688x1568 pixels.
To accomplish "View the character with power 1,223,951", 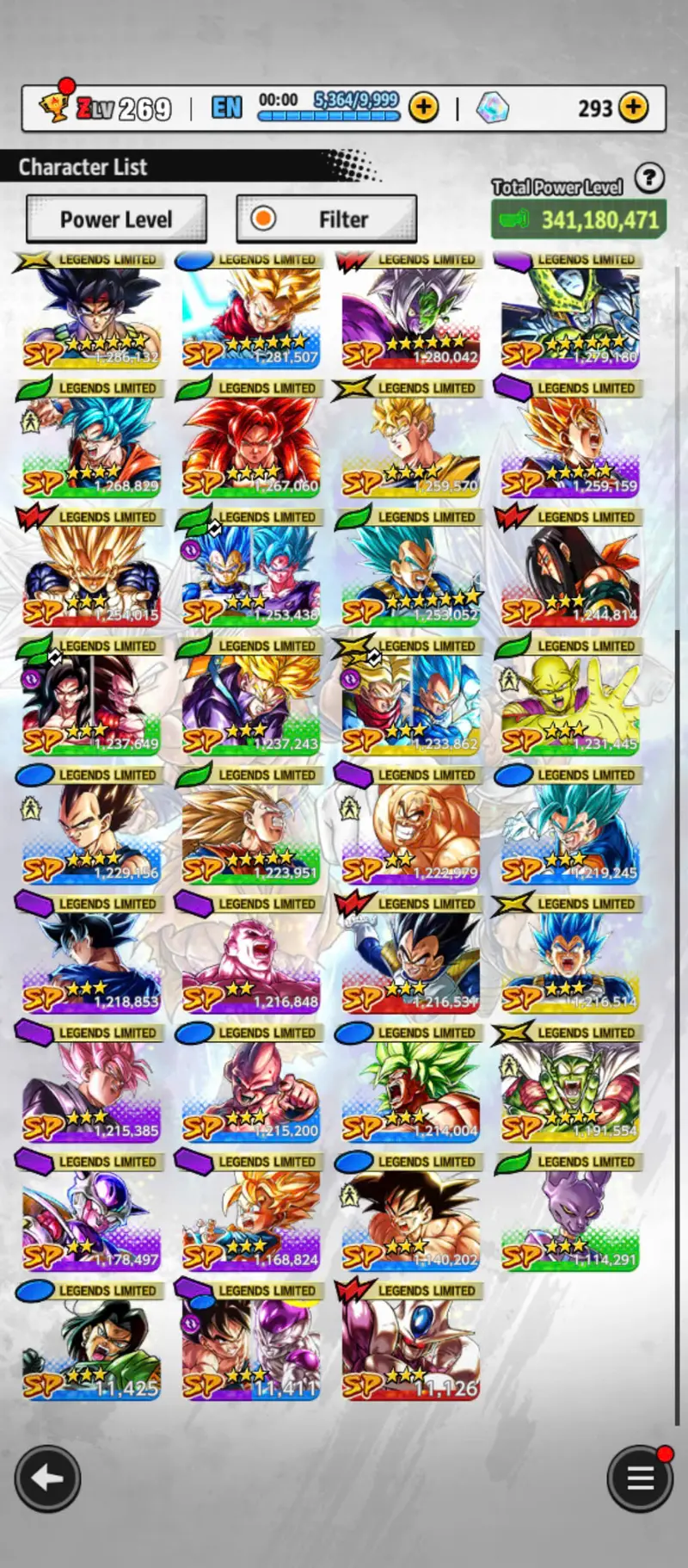I will click(x=250, y=830).
